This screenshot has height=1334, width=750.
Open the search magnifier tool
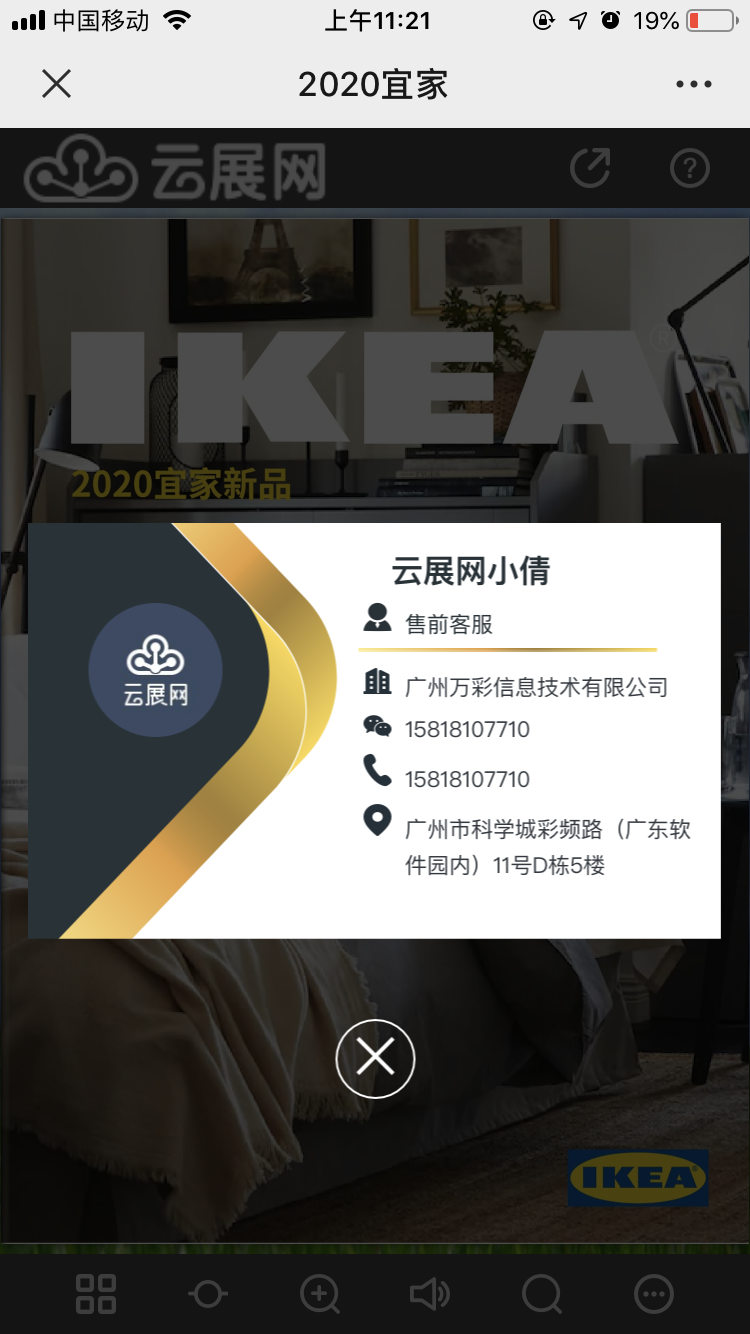tap(542, 1294)
